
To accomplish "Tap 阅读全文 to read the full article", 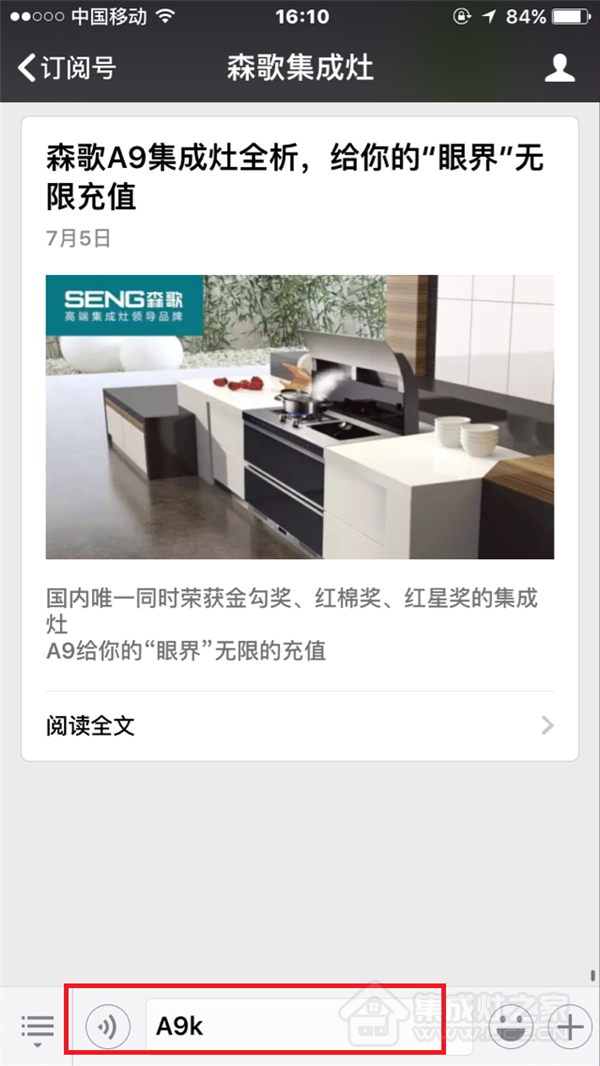I will pos(299,726).
